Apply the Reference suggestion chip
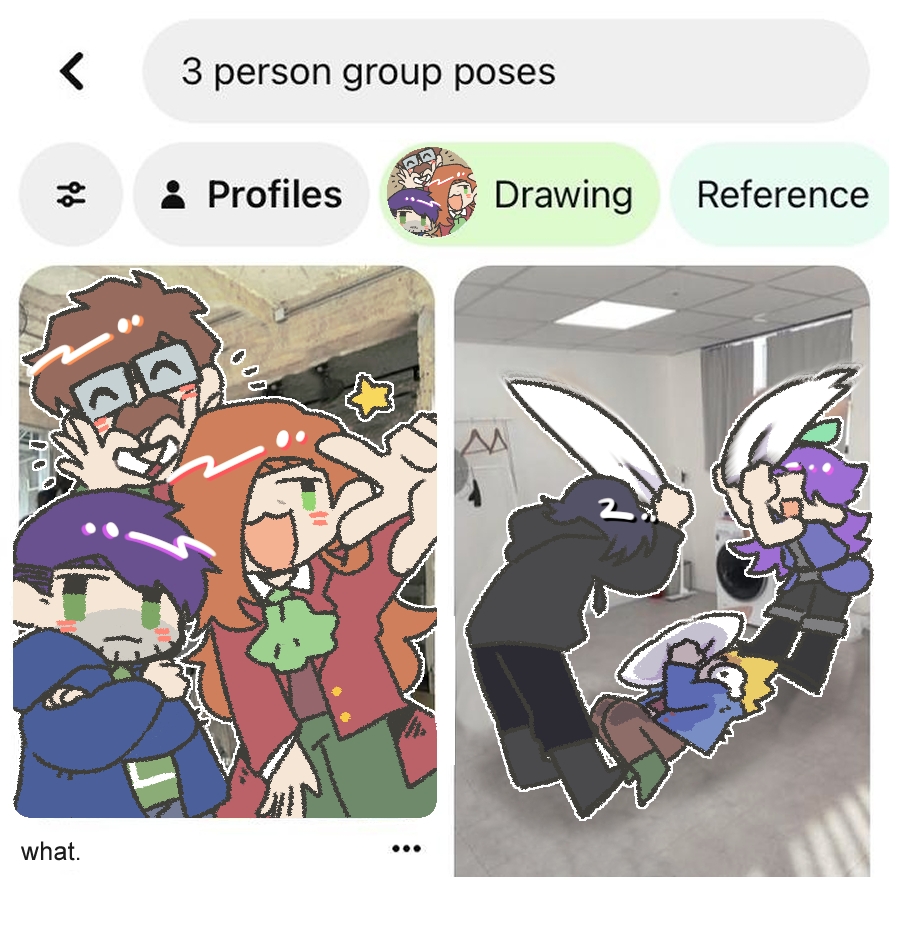Viewport: 907px width, 944px height. pyautogui.click(x=780, y=194)
